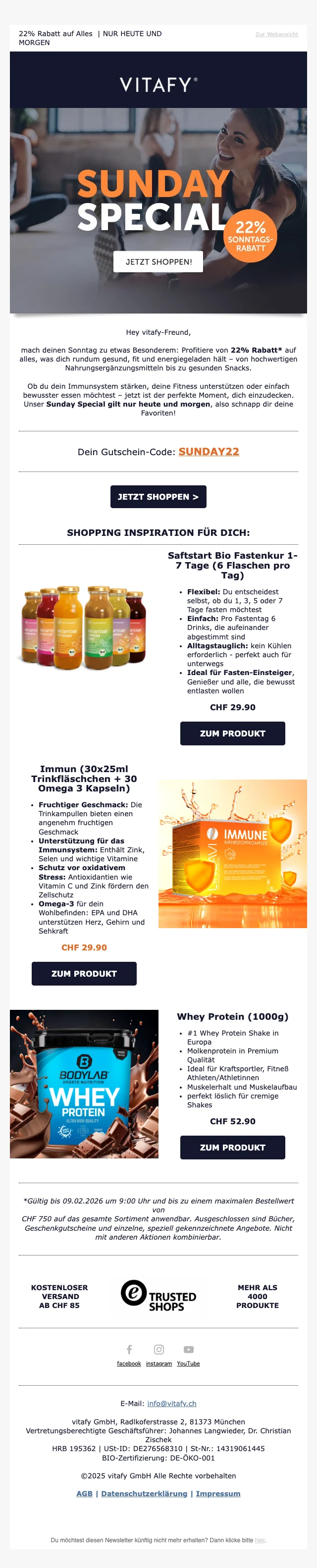Viewport: 317px width, 1568px height.
Task: Tap 'ZUM PRODUKT' for Saftstart Bio Fastenkur
Action: (232, 733)
